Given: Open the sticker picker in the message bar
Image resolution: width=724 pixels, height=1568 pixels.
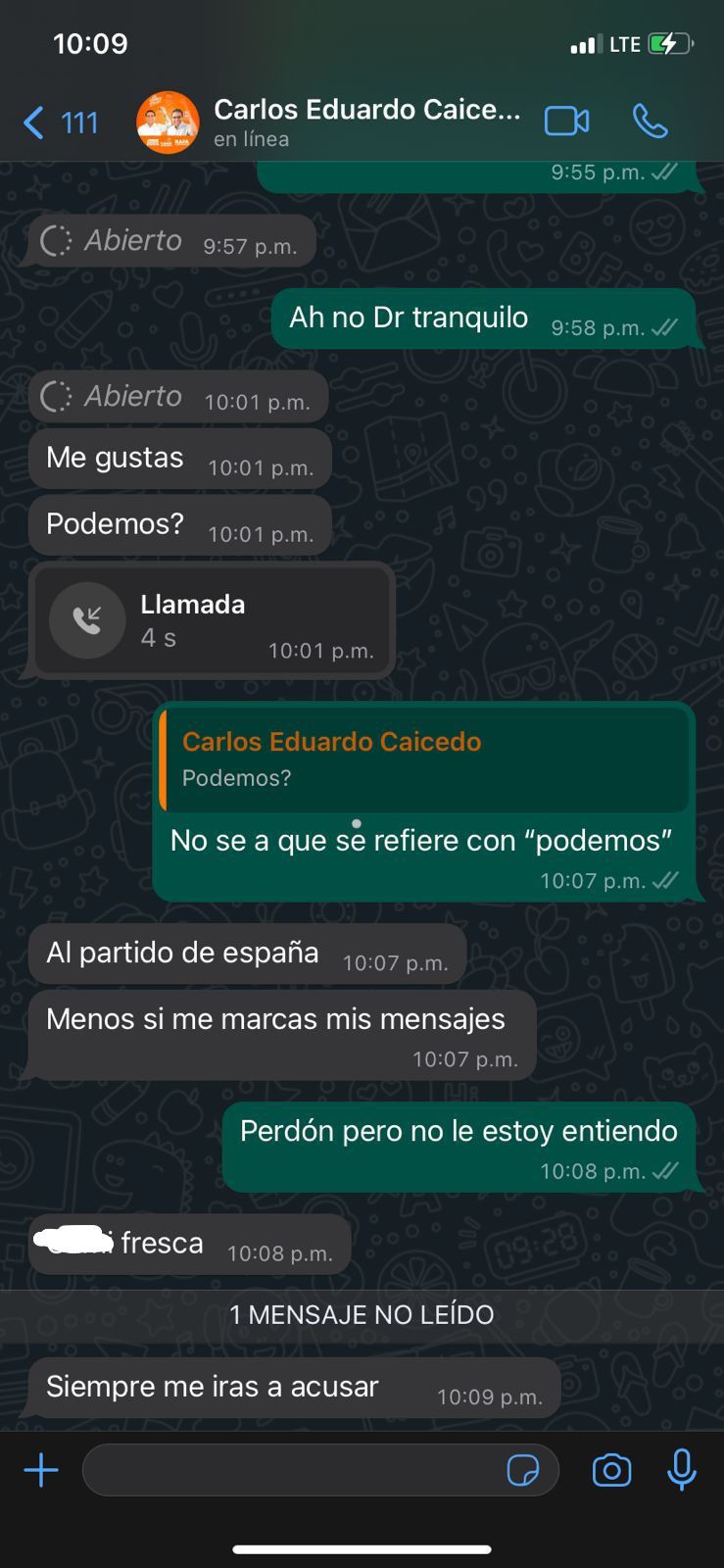Looking at the screenshot, I should pos(527,1469).
